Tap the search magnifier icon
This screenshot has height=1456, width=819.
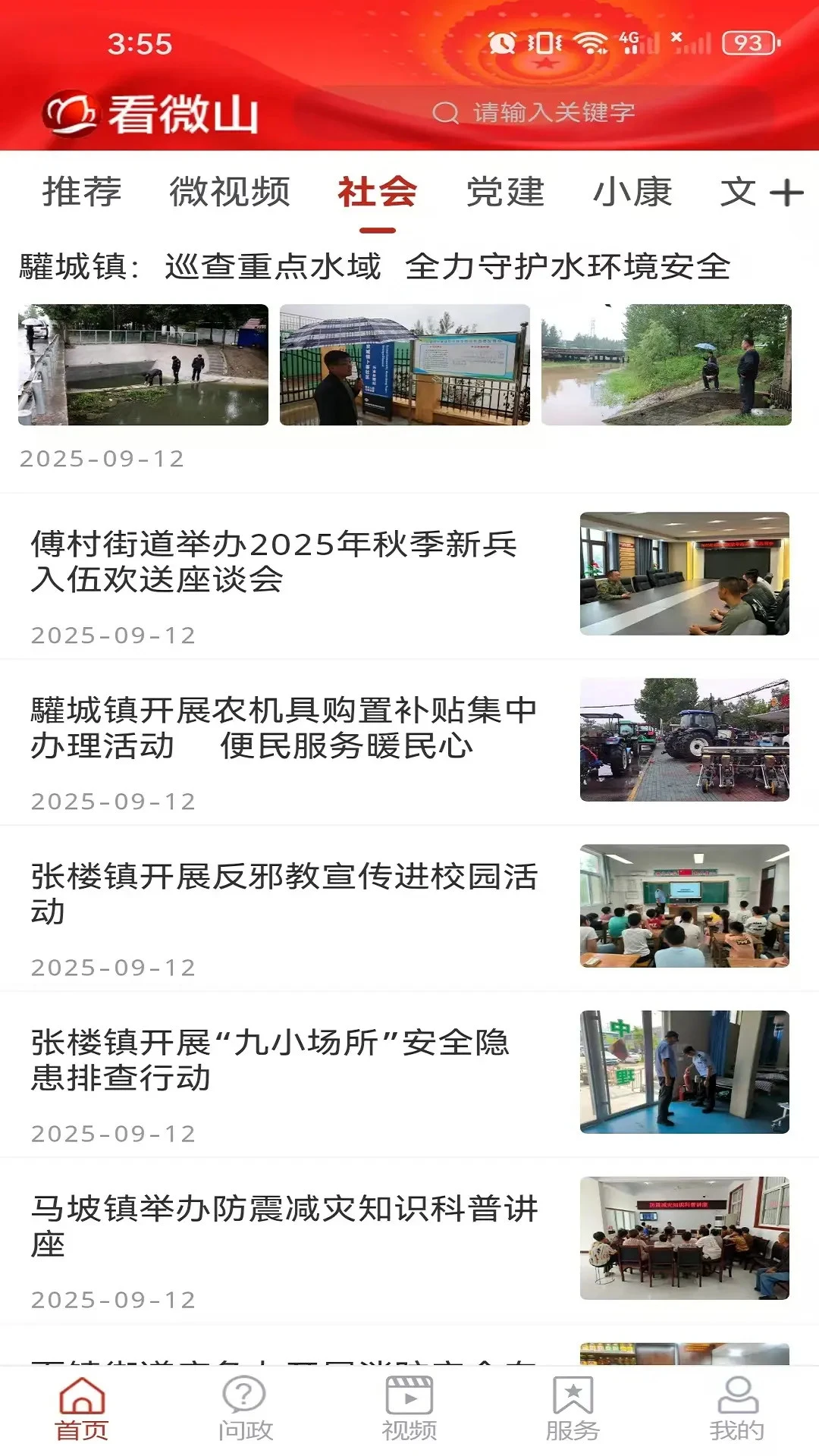[x=446, y=112]
